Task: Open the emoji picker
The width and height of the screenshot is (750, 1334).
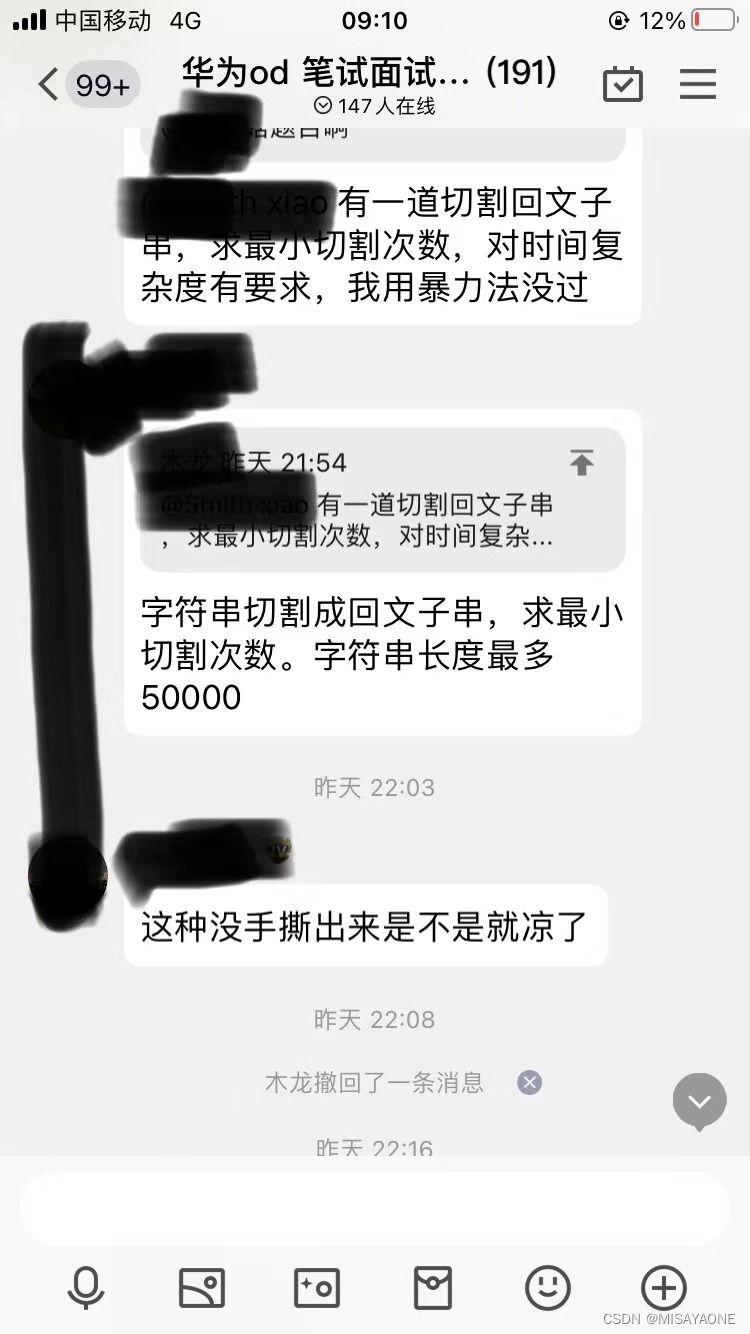Action: point(548,1287)
